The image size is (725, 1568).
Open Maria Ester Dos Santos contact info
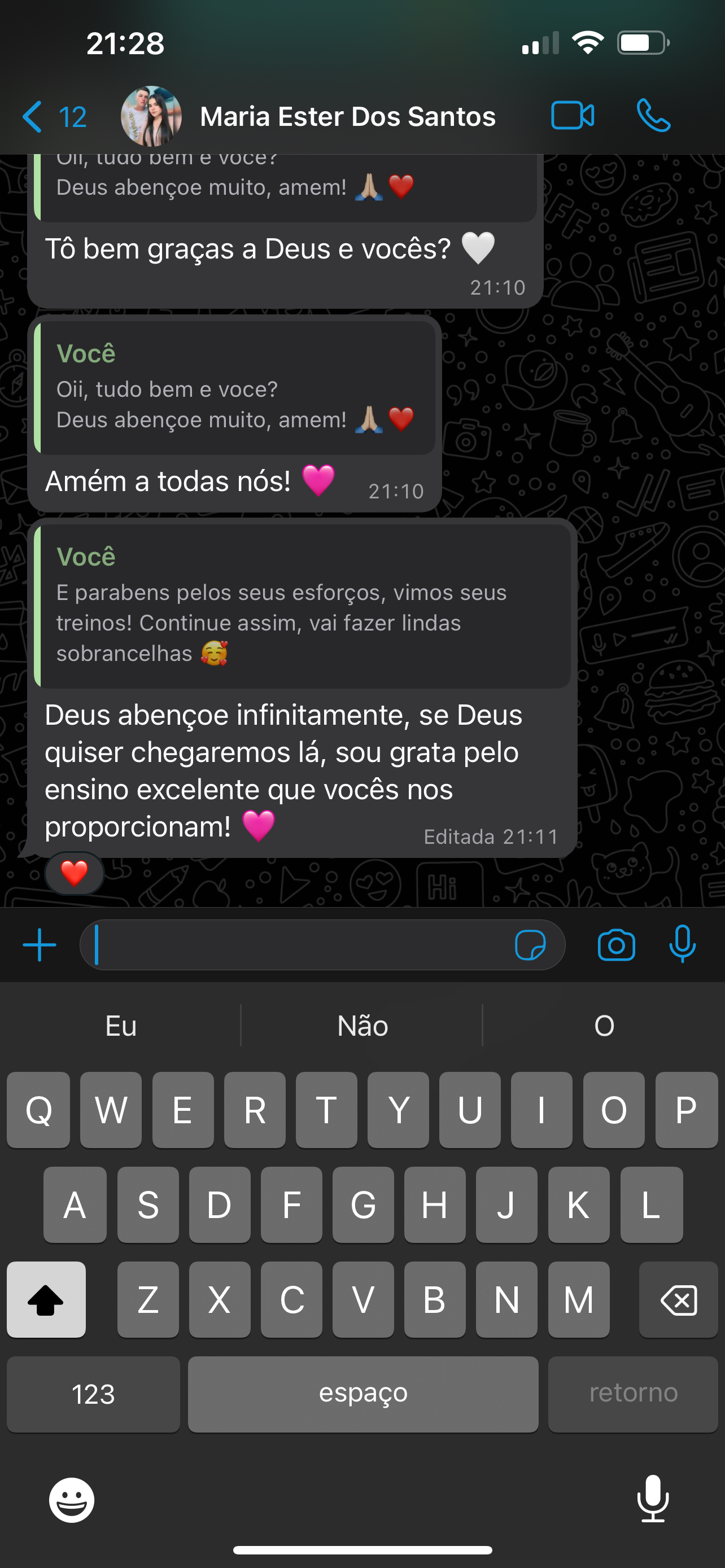(x=347, y=116)
